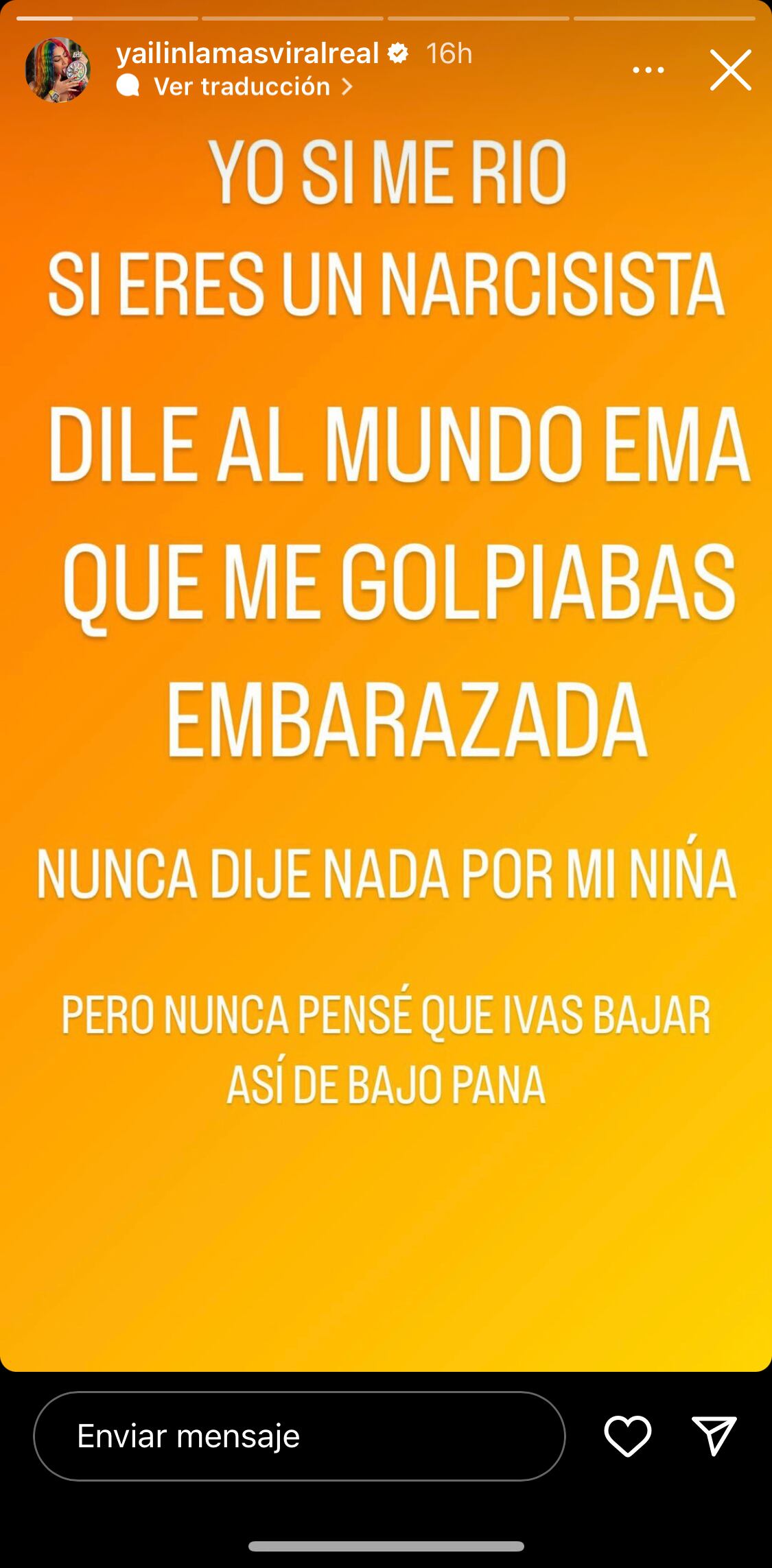
Task: Open the story options three-dot menu
Action: tap(648, 69)
